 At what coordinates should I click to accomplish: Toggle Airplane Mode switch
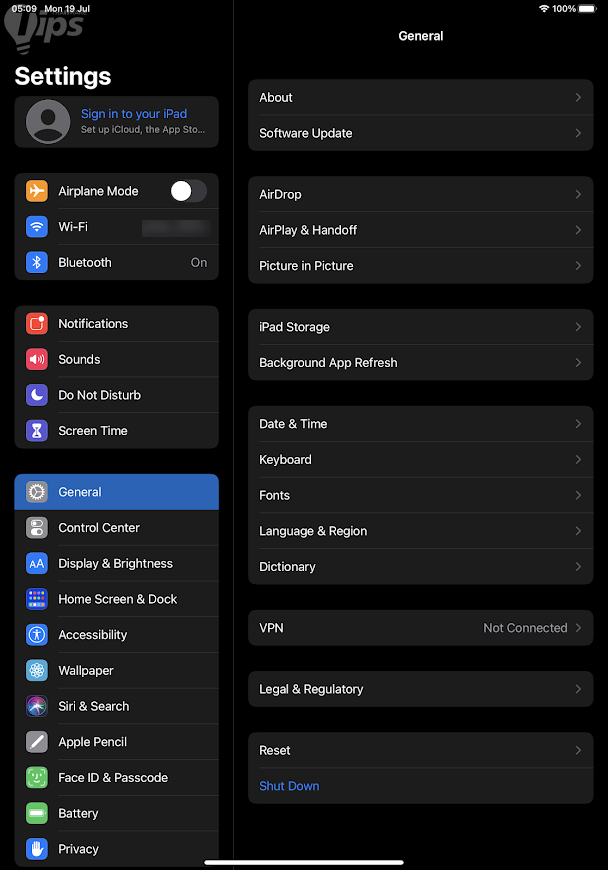click(x=188, y=191)
